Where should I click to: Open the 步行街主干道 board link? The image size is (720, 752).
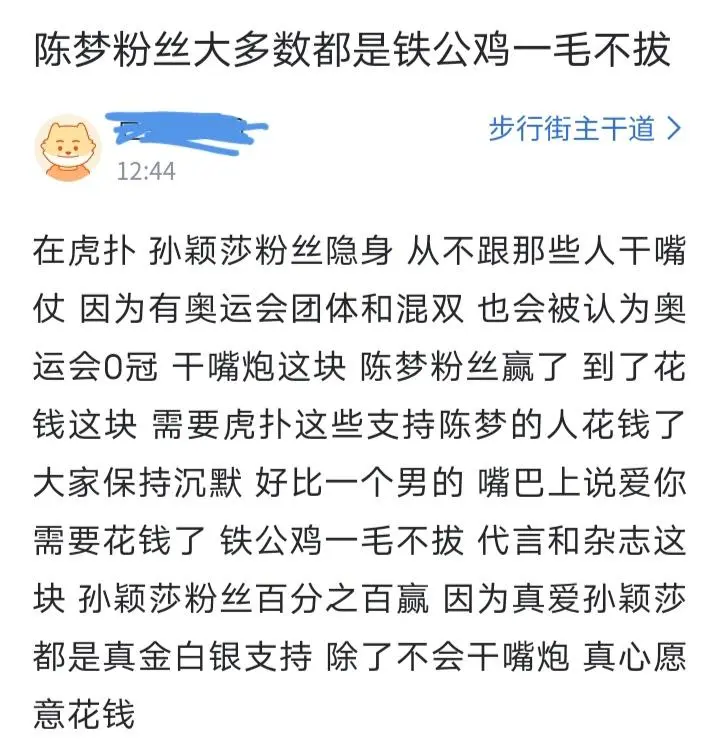(x=583, y=130)
